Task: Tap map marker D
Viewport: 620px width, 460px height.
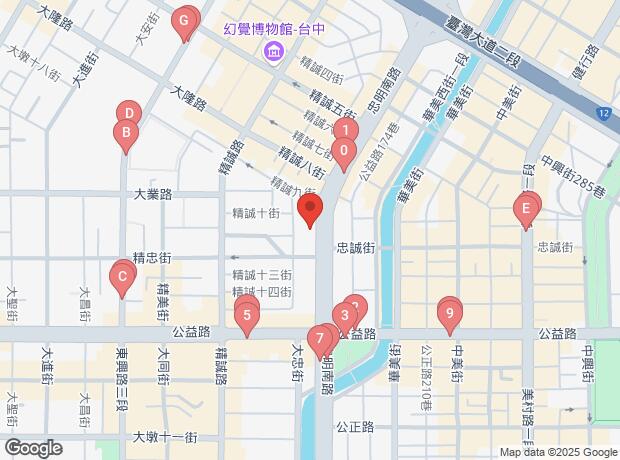Action: coord(128,112)
